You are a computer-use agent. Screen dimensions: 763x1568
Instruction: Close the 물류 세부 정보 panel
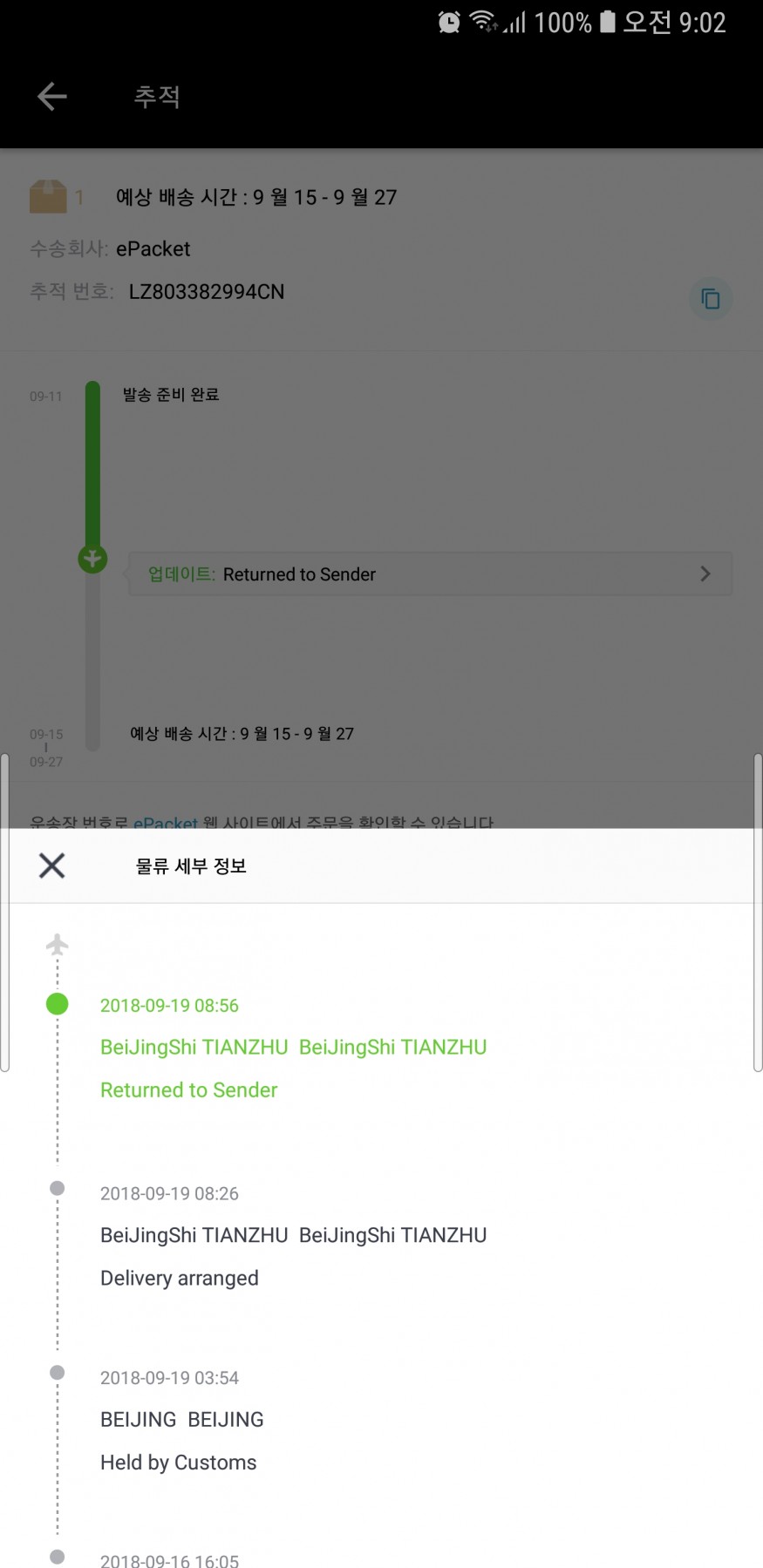pyautogui.click(x=52, y=865)
